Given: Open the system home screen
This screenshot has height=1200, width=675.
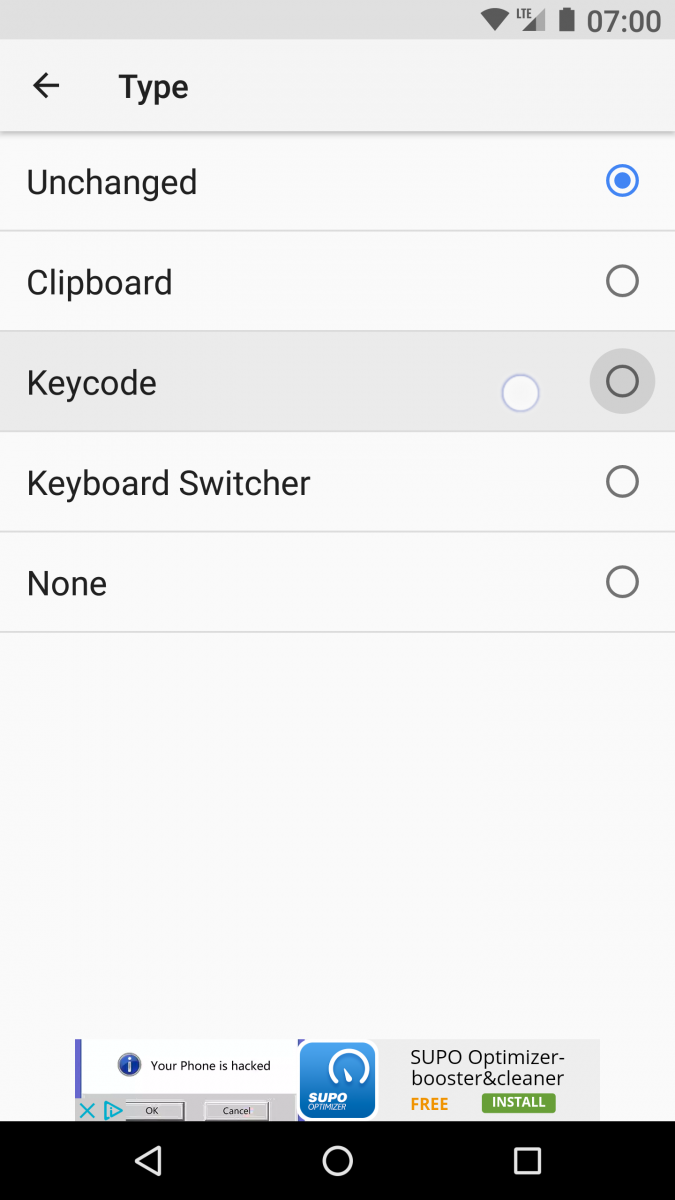Looking at the screenshot, I should coord(337,1160).
